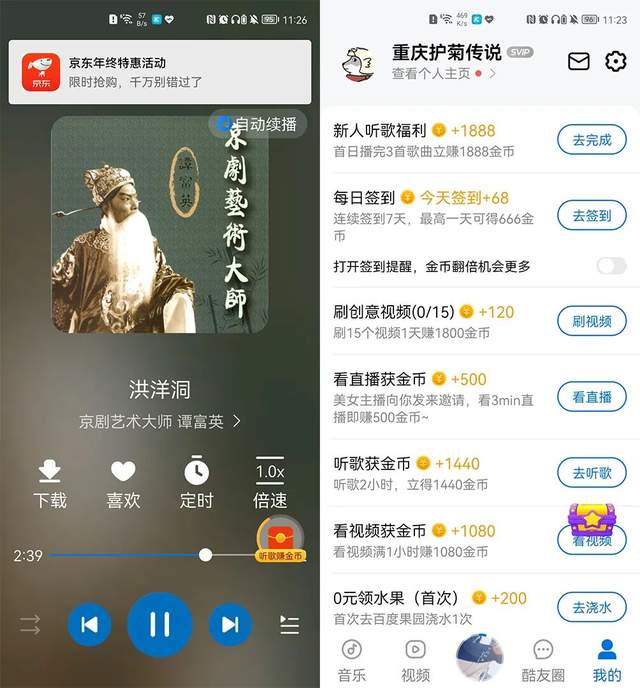This screenshot has width=640, height=688.
Task: Tap 去签到 for 每日签到
Action: (x=592, y=215)
